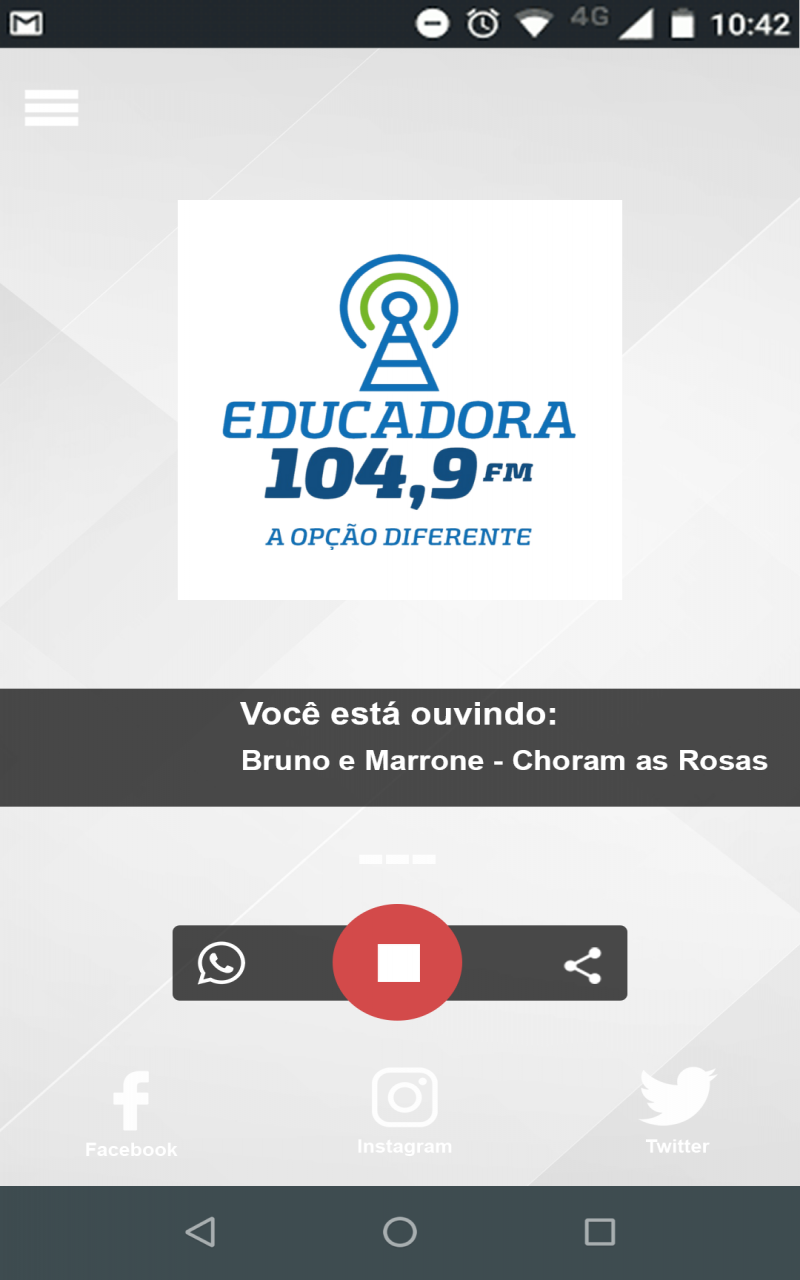Go back using the system back button

tap(200, 1232)
